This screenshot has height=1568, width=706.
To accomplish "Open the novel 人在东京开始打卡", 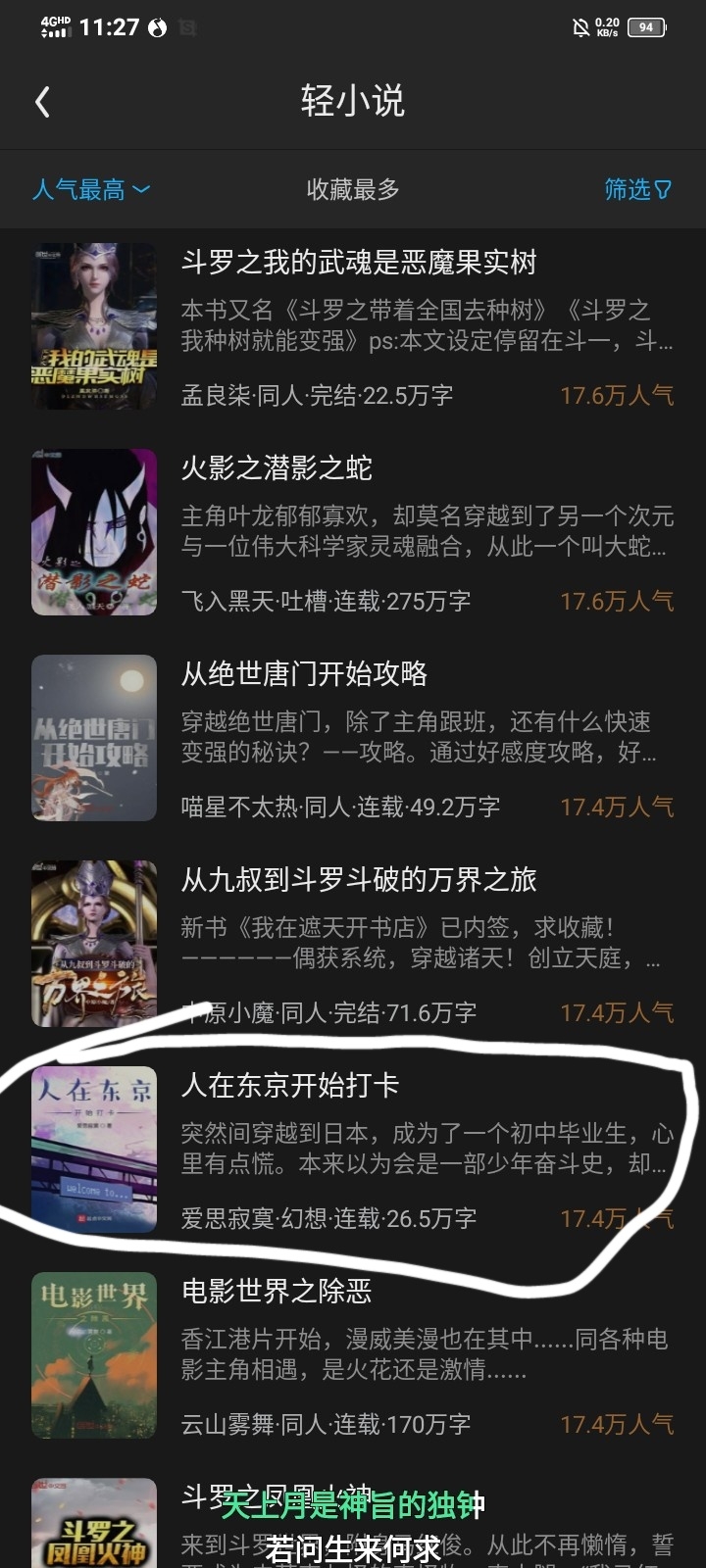I will click(290, 1086).
